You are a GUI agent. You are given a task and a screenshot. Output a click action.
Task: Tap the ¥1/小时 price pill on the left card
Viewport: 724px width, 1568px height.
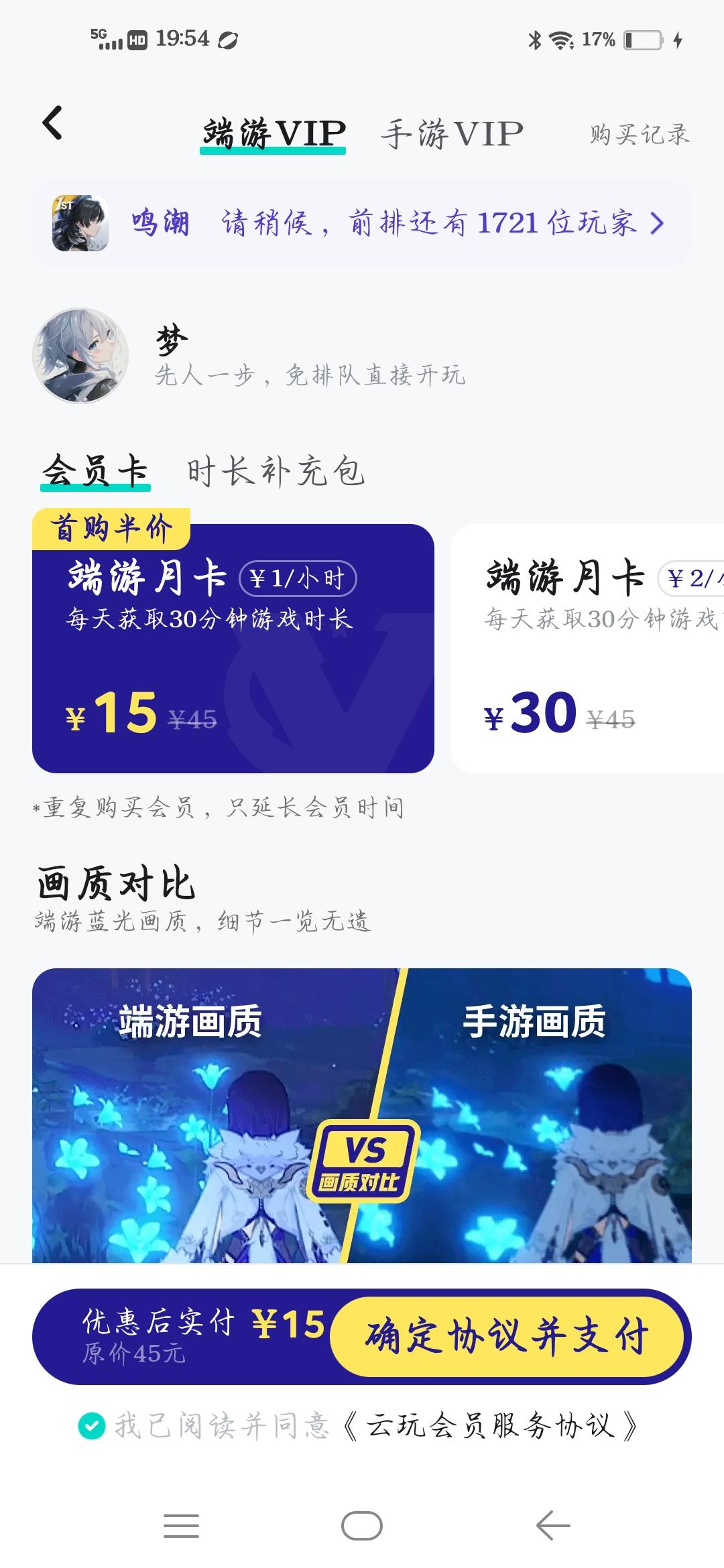pos(300,578)
